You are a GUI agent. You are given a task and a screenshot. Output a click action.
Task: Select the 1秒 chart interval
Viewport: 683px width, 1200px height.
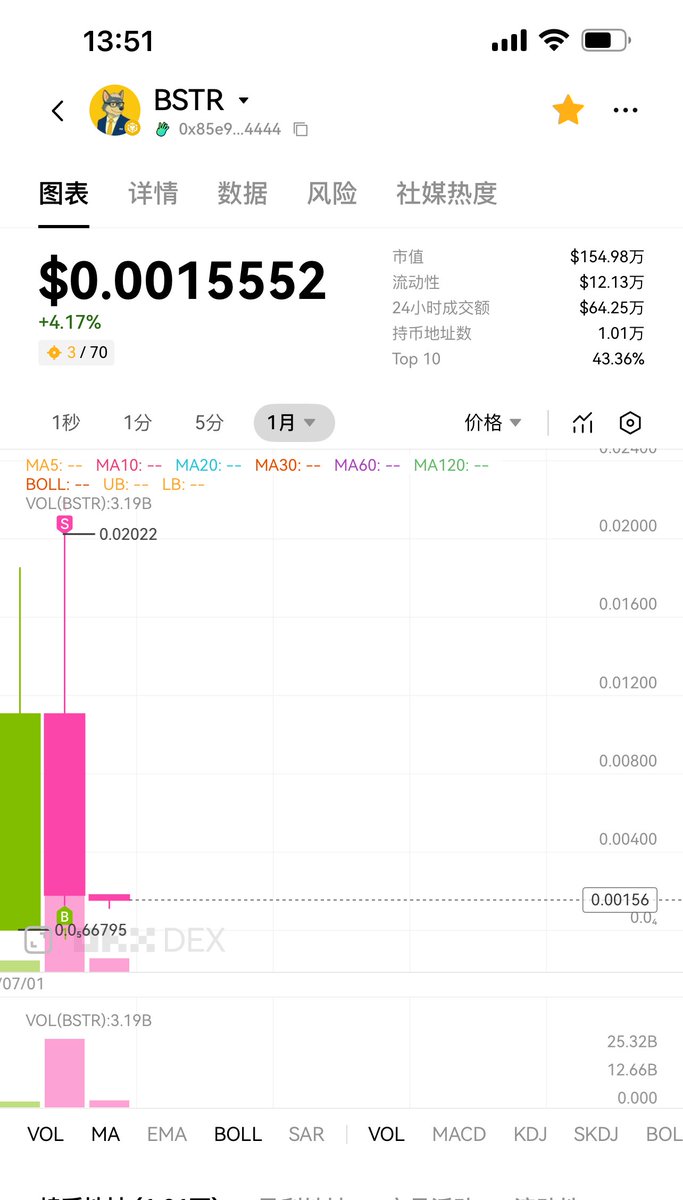[x=65, y=423]
